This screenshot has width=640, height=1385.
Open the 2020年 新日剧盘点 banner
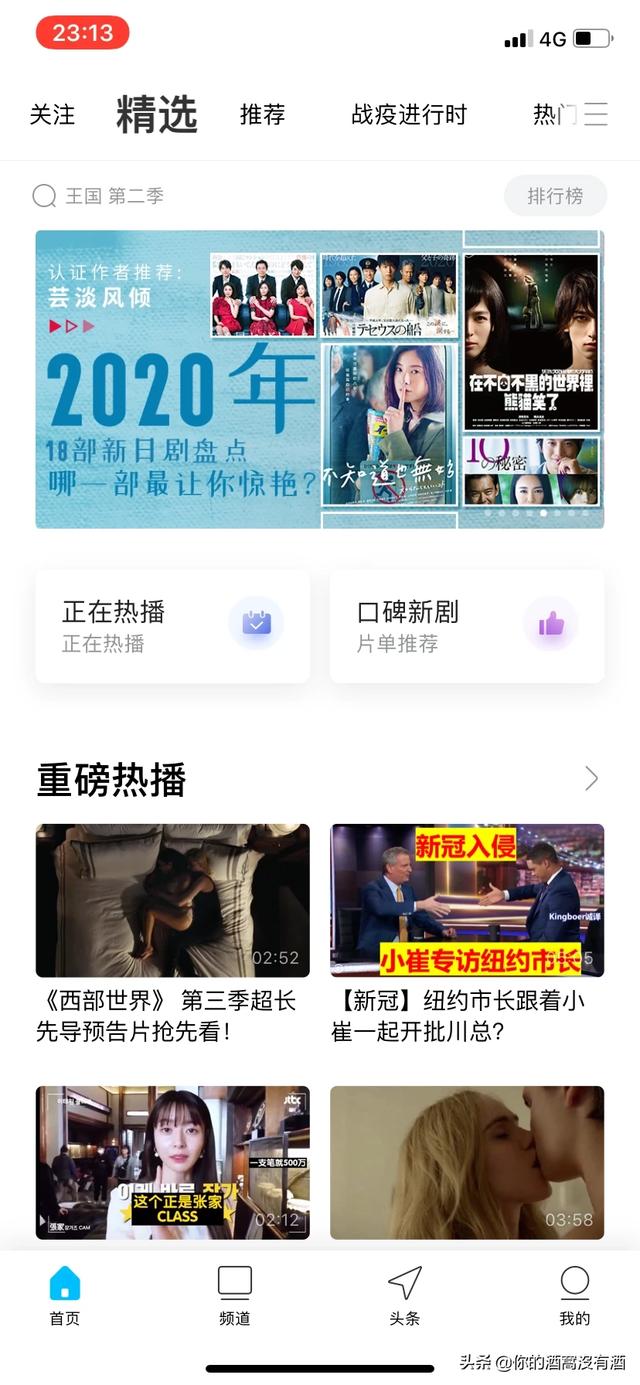(320, 379)
